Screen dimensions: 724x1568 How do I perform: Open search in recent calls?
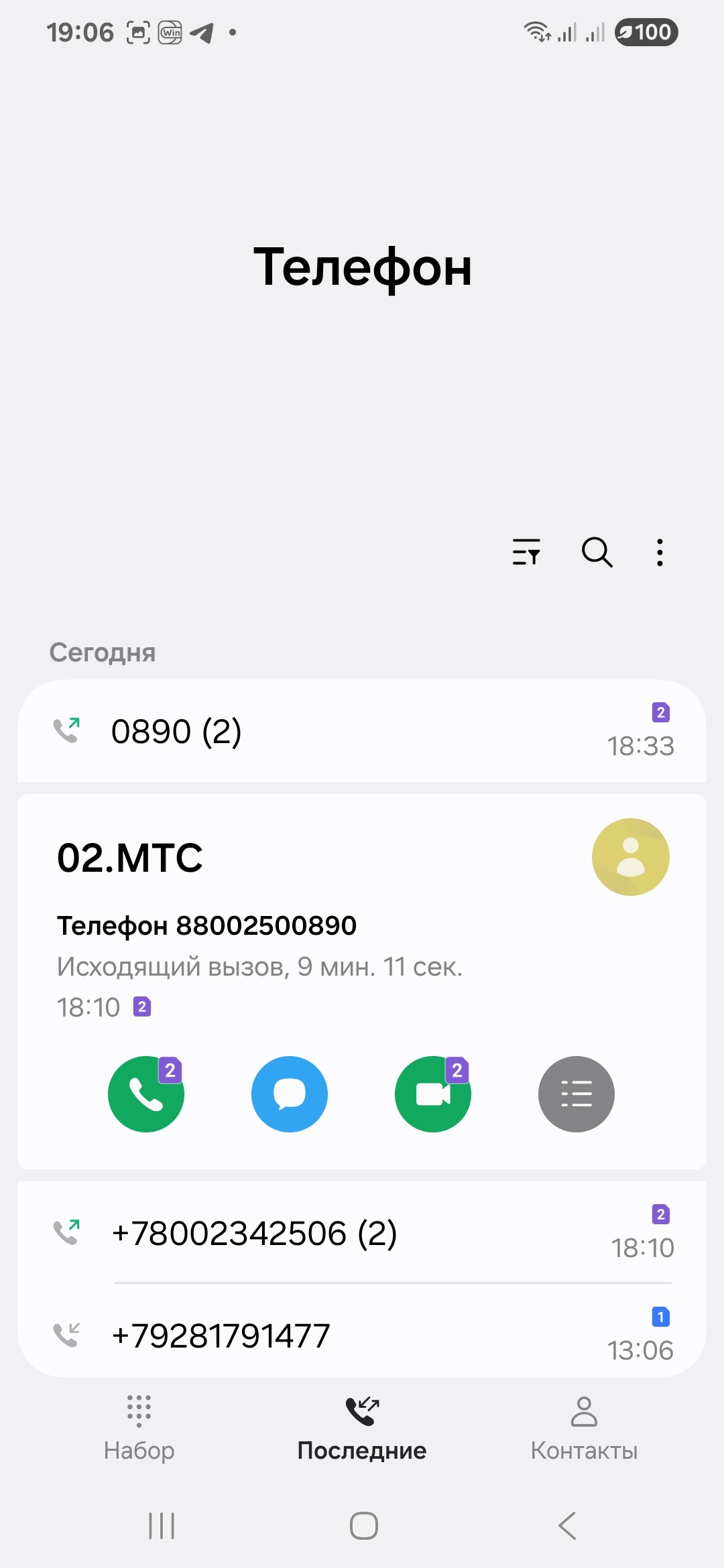[x=597, y=553]
